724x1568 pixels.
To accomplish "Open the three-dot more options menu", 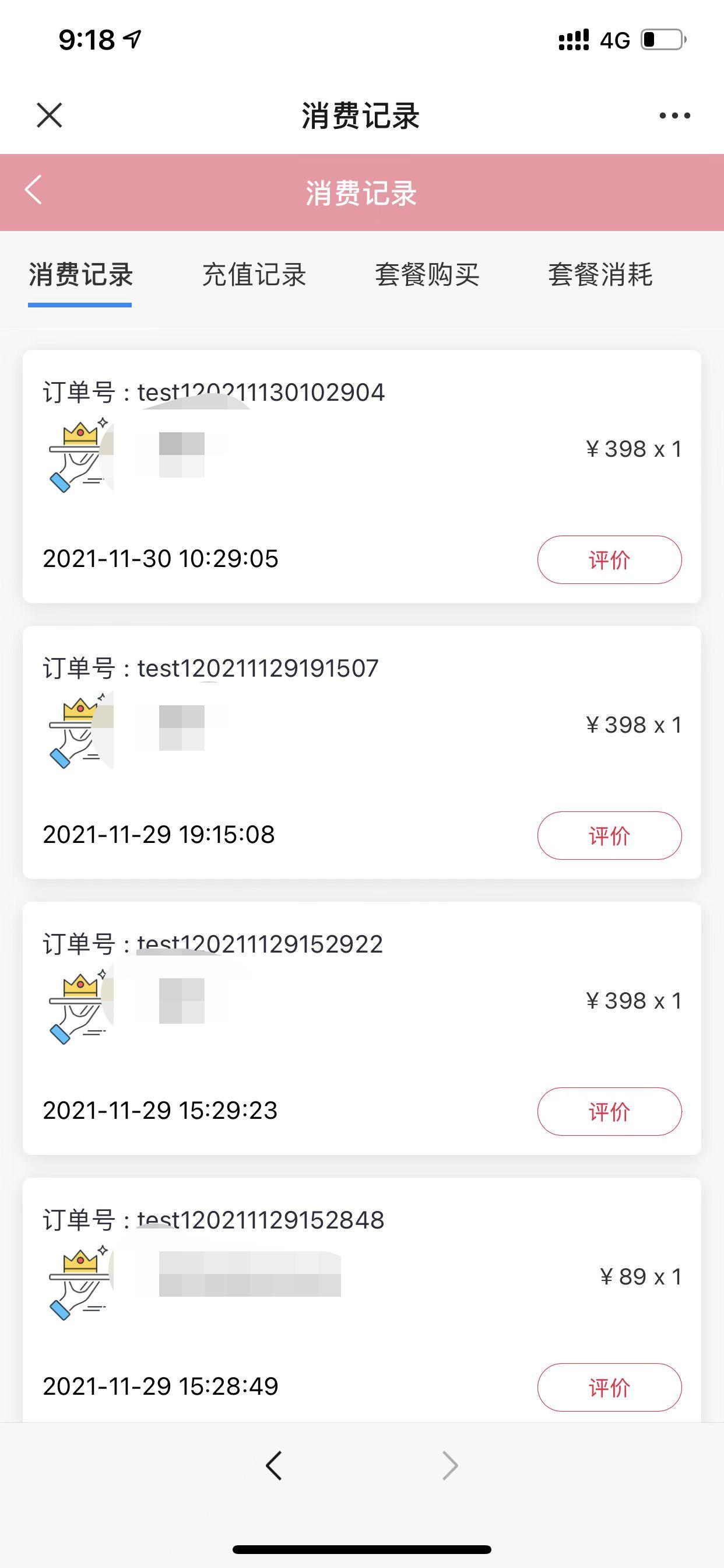I will click(674, 116).
